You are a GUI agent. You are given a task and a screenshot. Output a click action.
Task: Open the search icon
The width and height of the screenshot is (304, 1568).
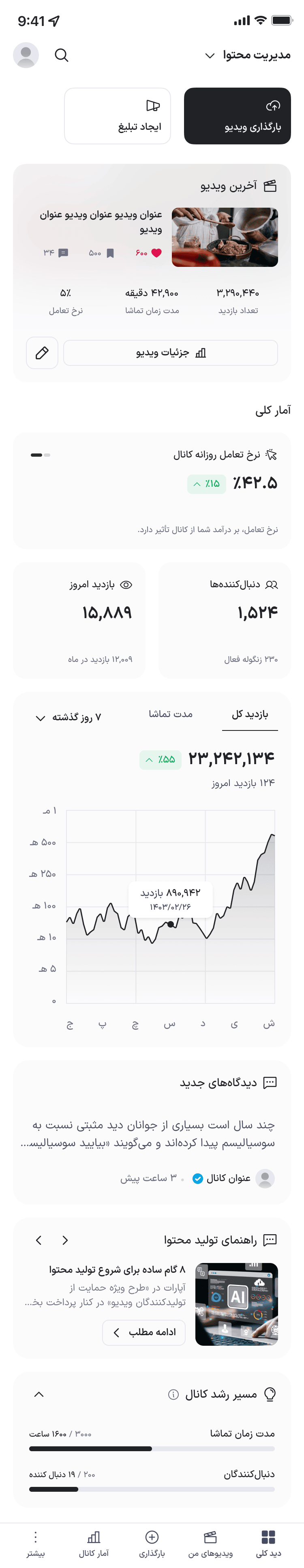62,56
